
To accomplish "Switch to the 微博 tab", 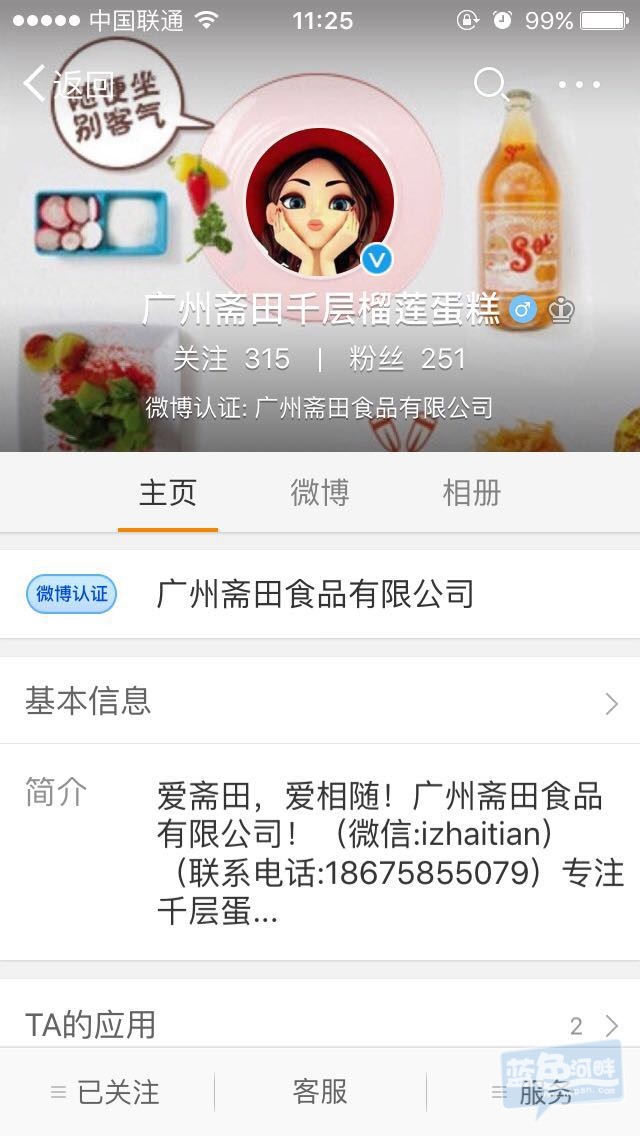I will coord(320,493).
